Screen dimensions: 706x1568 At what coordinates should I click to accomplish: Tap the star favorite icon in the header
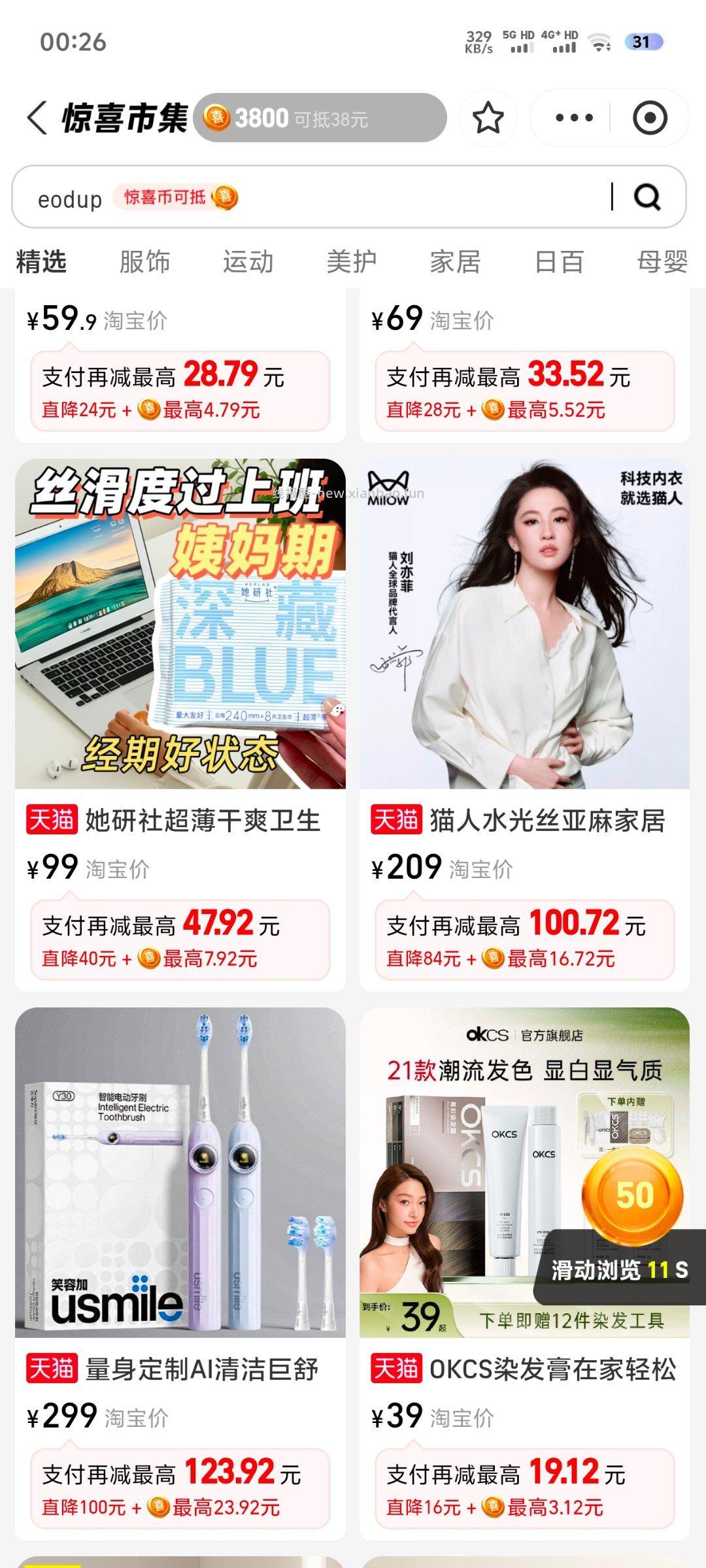(x=489, y=116)
